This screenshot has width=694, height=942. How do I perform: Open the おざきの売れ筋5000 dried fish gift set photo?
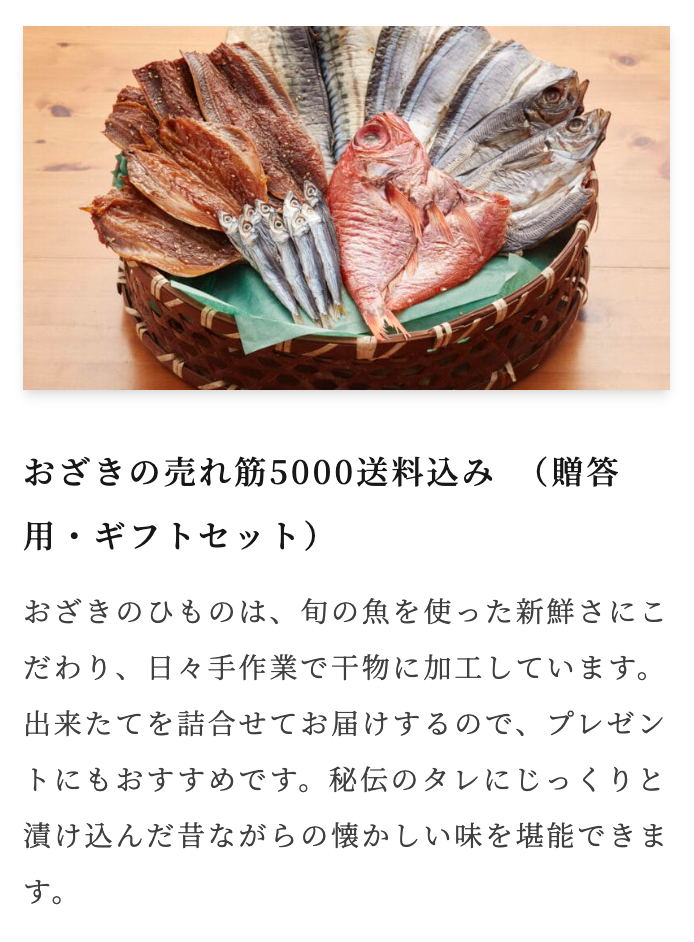(x=346, y=208)
